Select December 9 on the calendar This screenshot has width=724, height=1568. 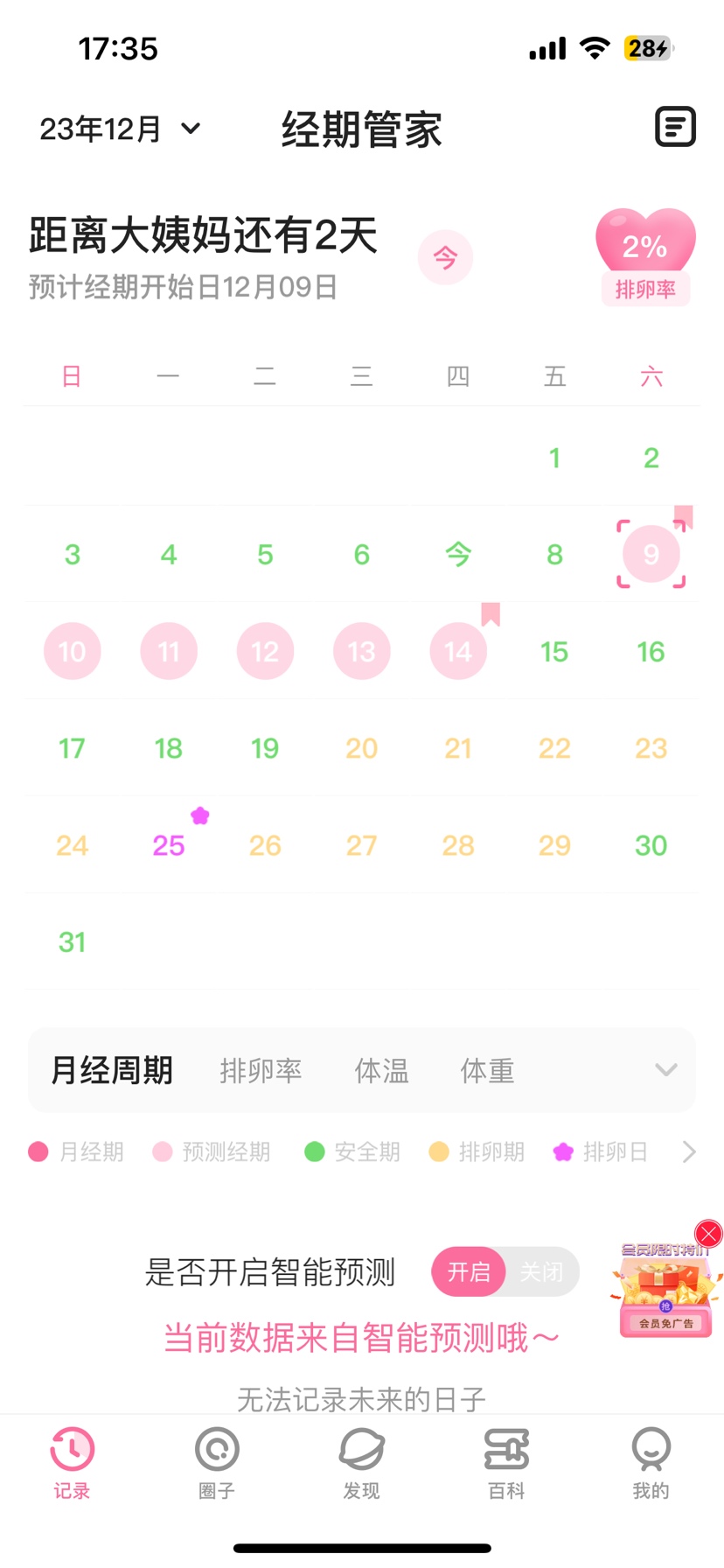651,555
